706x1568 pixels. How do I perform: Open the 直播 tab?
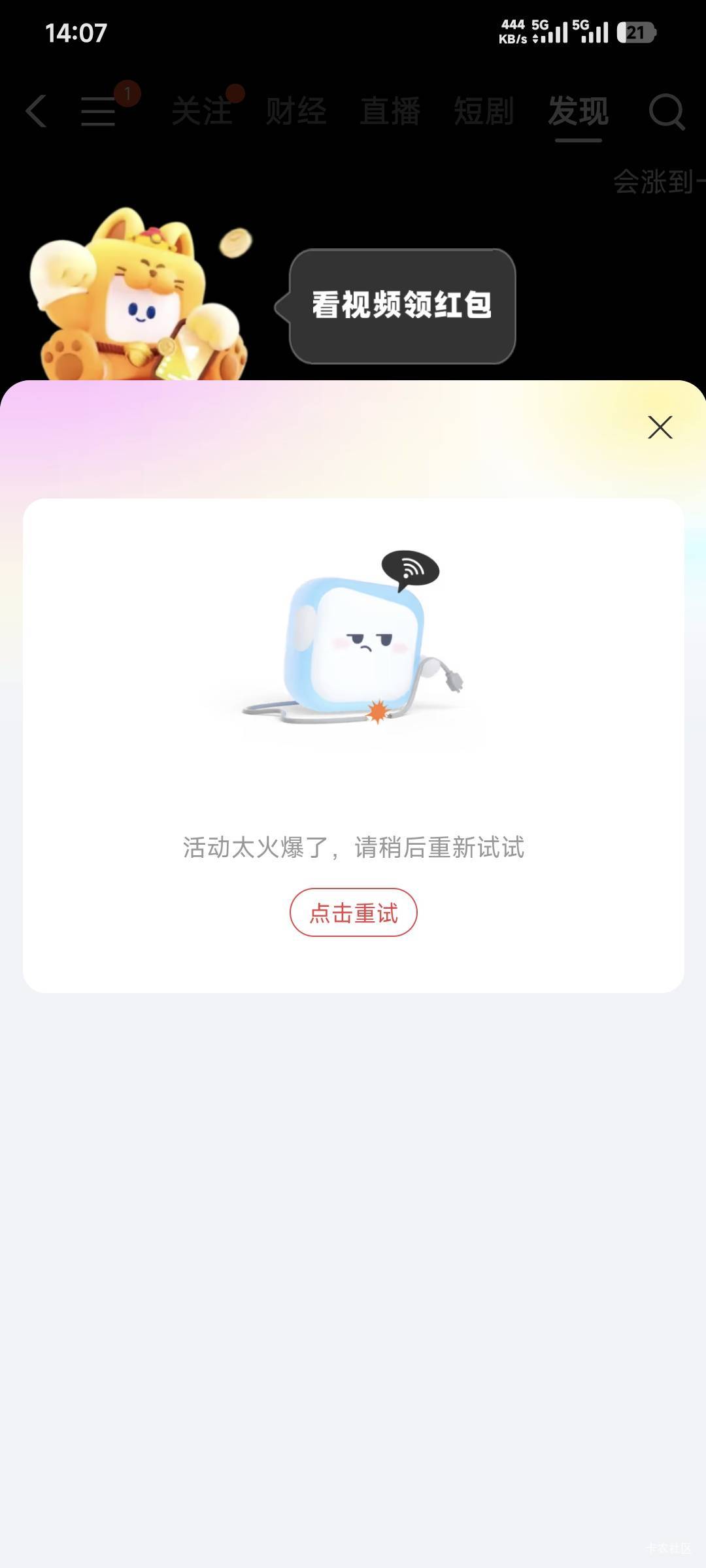tap(390, 111)
